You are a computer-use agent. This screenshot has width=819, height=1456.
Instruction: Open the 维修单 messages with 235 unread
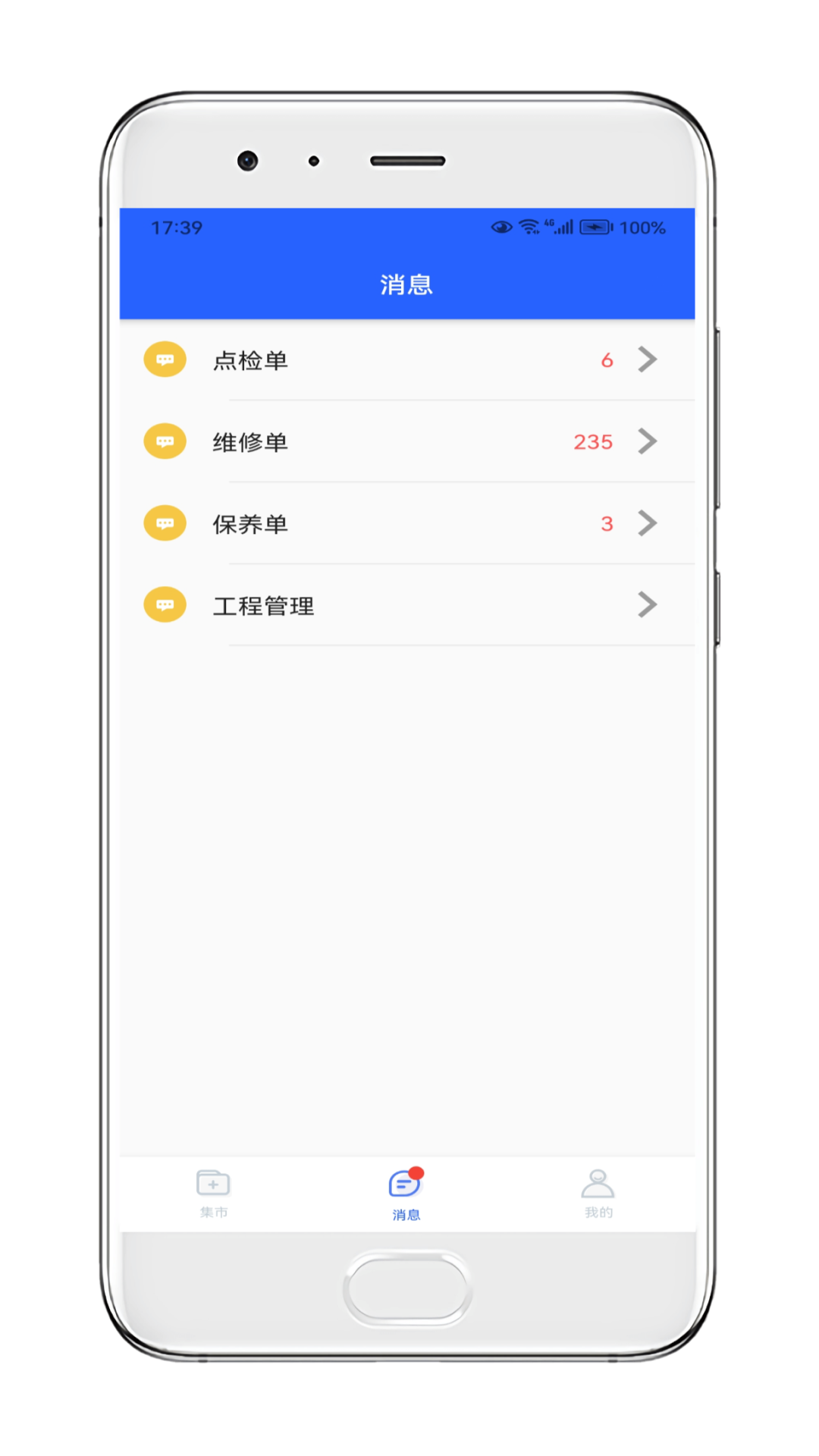pos(407,441)
